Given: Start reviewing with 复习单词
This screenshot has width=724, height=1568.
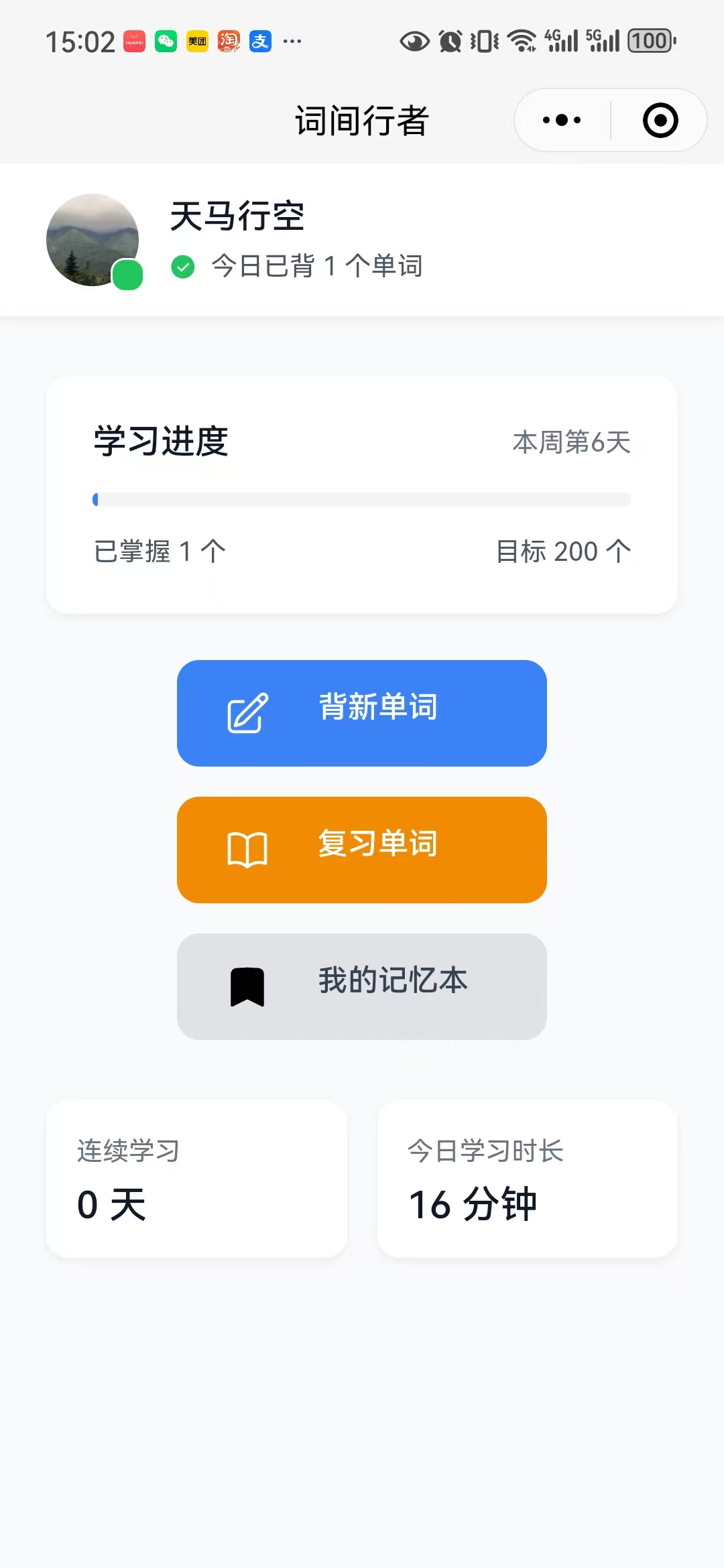Looking at the screenshot, I should (362, 850).
